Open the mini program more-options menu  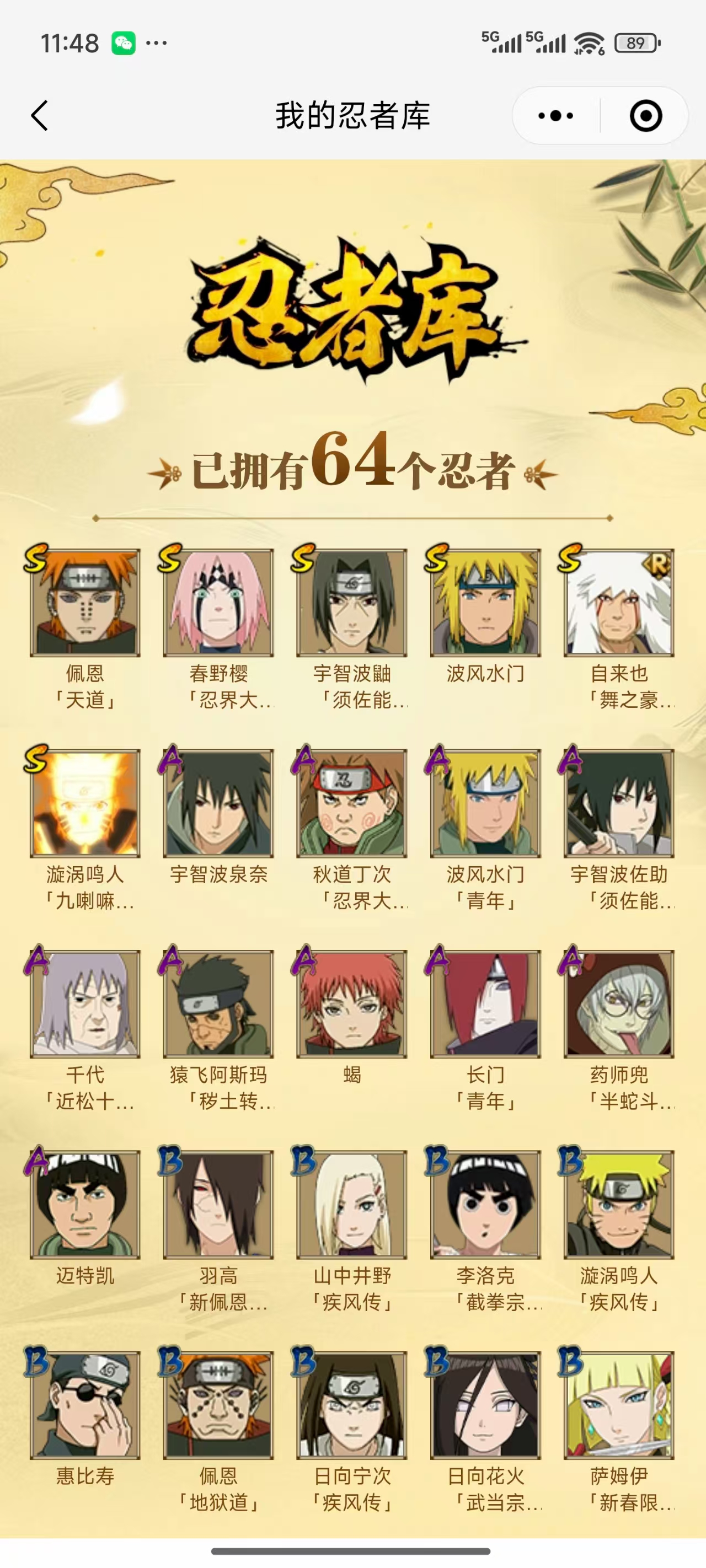coord(555,116)
